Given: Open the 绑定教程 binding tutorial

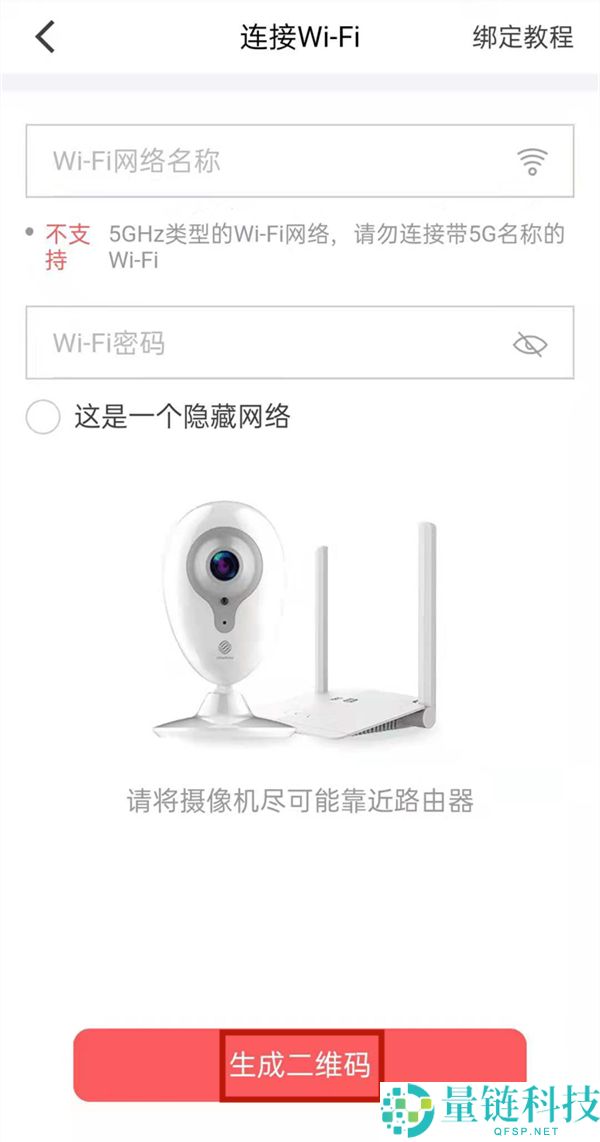Looking at the screenshot, I should [523, 36].
